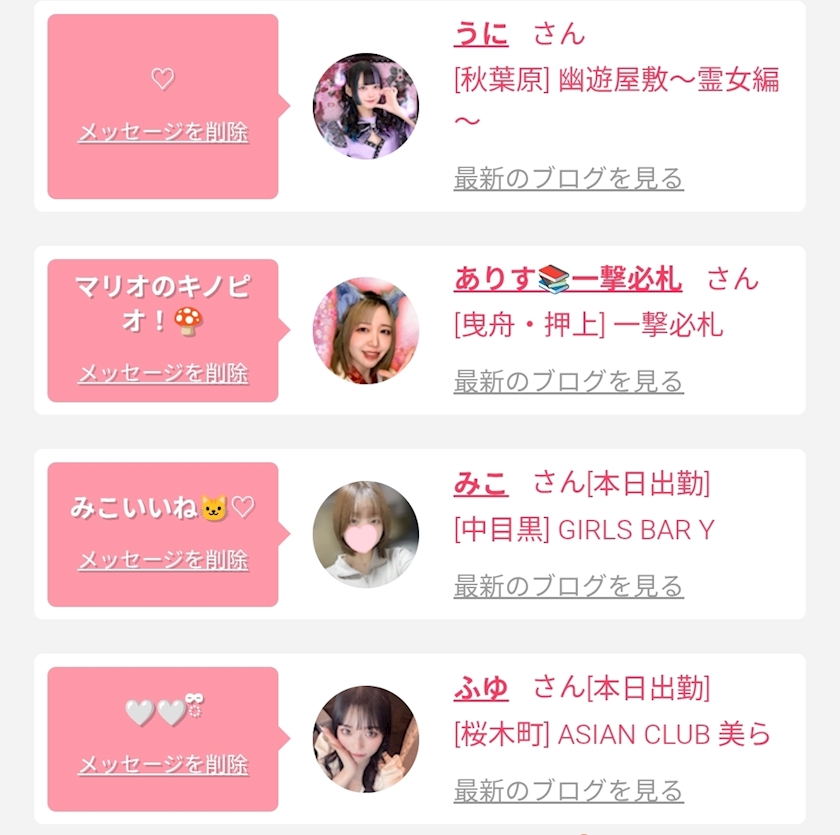840x835 pixels.
Task: Open うに's profile name link
Action: point(481,33)
